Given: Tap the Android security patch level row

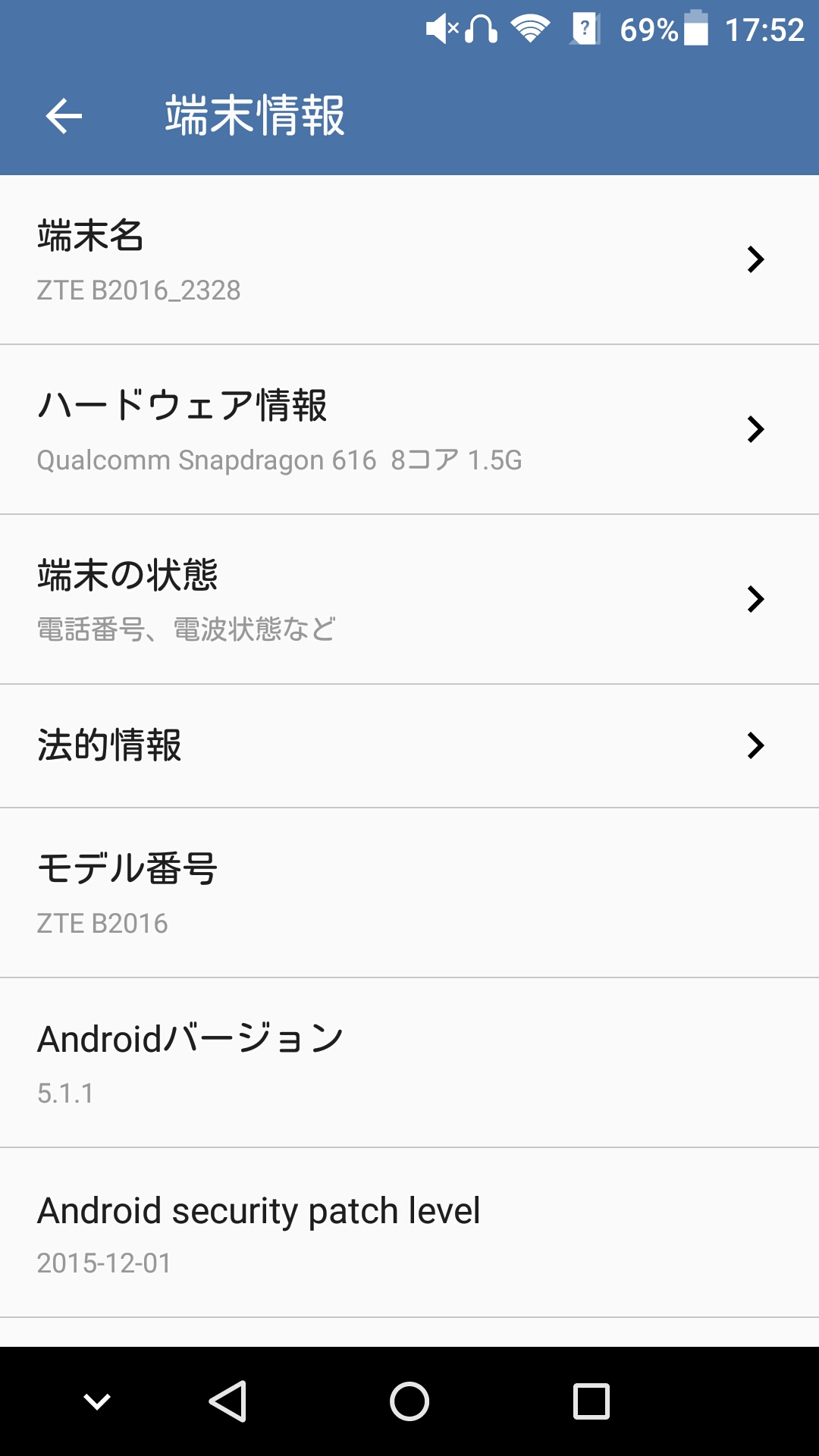Looking at the screenshot, I should point(409,1233).
